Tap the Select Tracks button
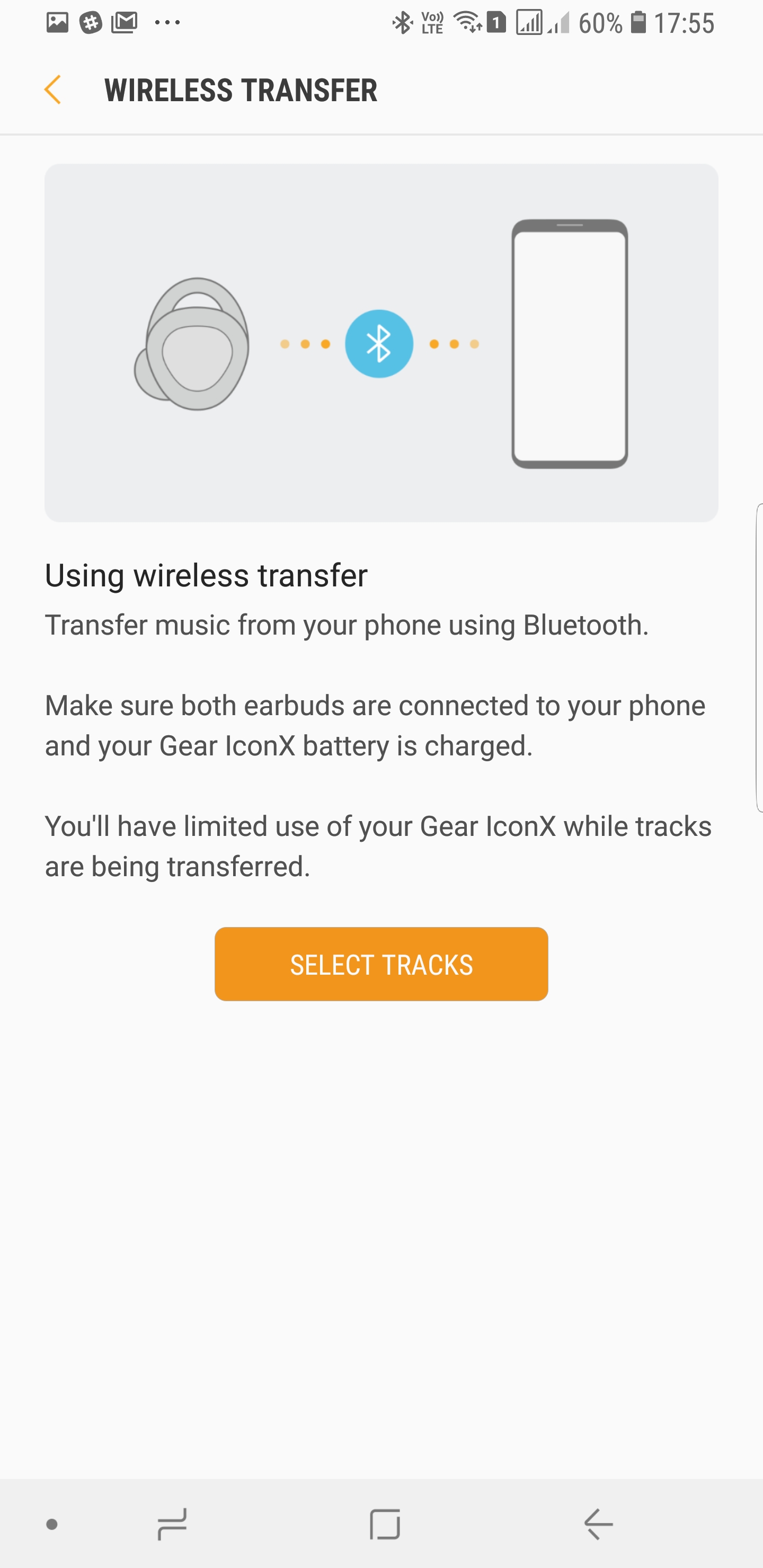 381,964
